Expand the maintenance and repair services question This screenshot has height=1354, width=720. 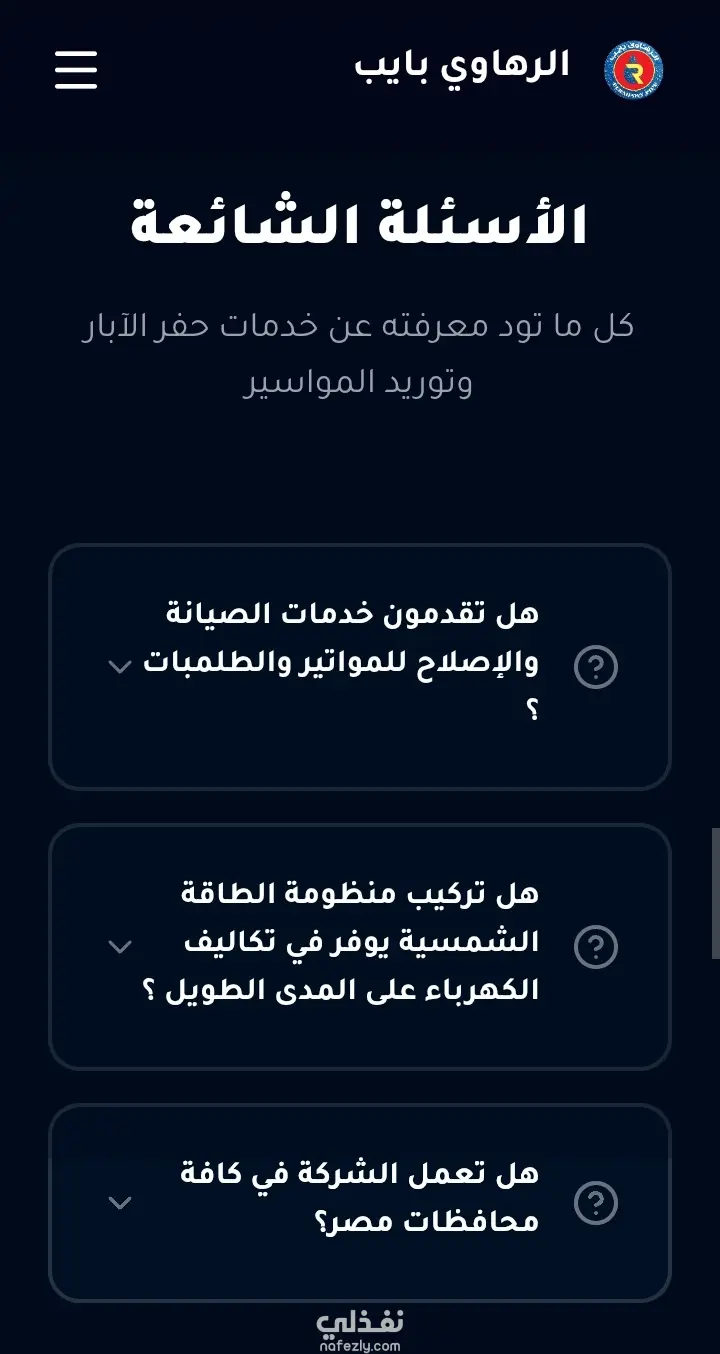click(x=360, y=666)
